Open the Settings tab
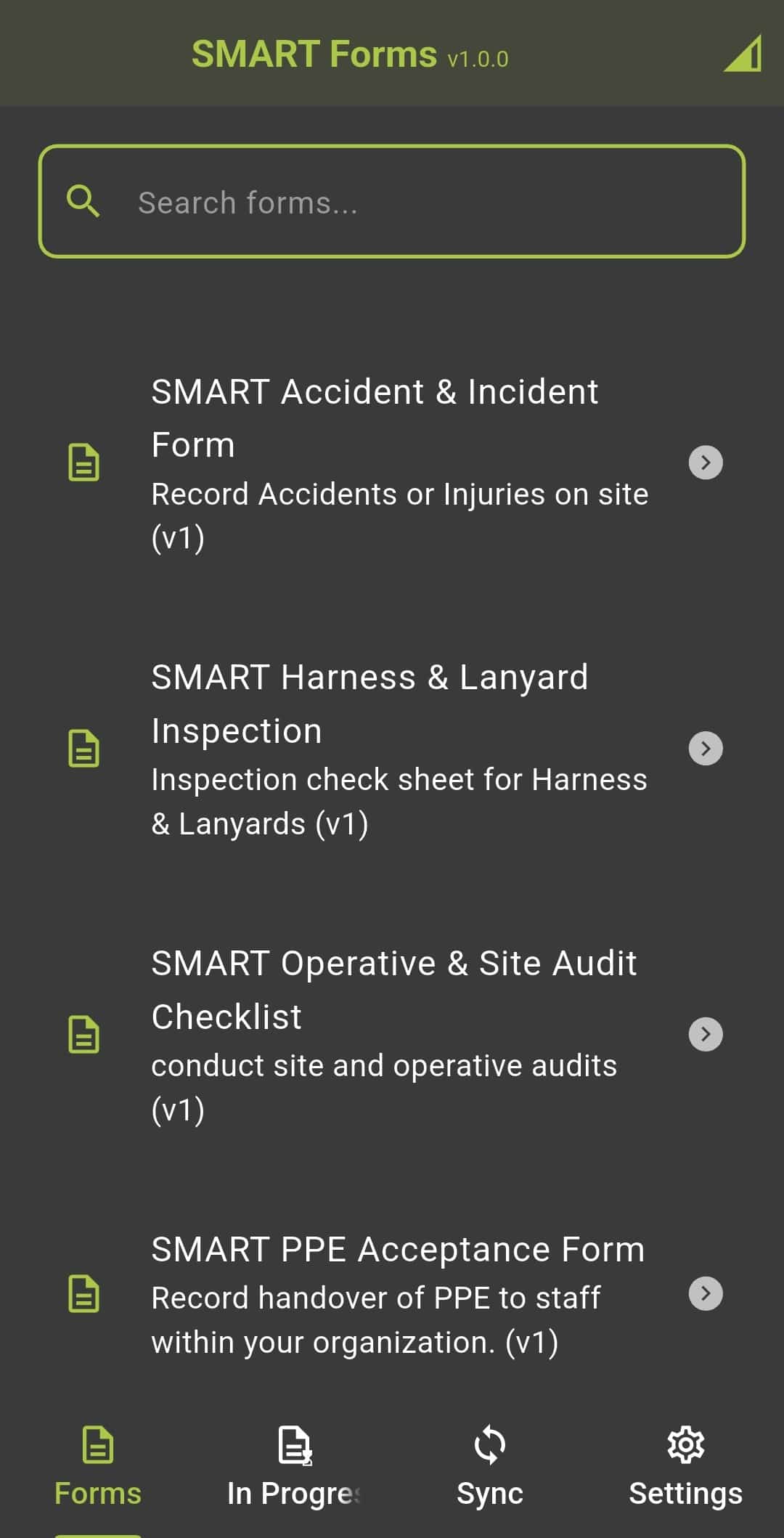Screen dimensions: 784x1538 pos(685,1468)
